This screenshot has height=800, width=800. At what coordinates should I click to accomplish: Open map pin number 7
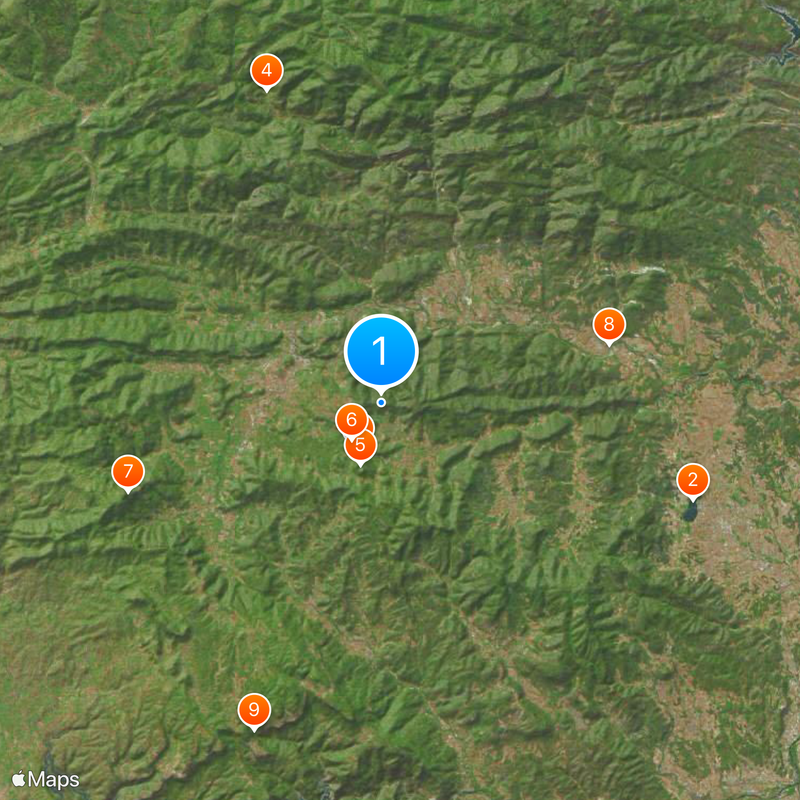click(x=127, y=471)
